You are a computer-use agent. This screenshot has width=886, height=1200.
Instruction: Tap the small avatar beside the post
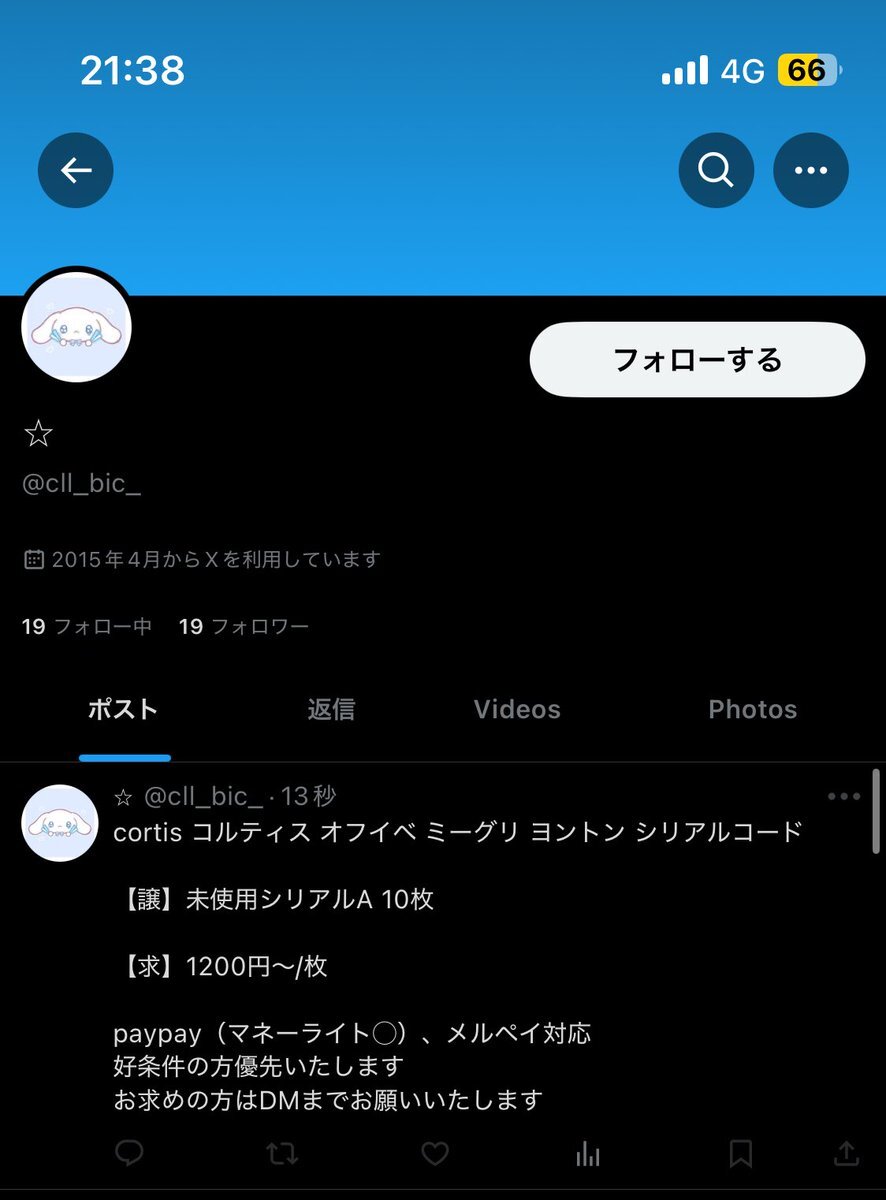click(x=59, y=823)
